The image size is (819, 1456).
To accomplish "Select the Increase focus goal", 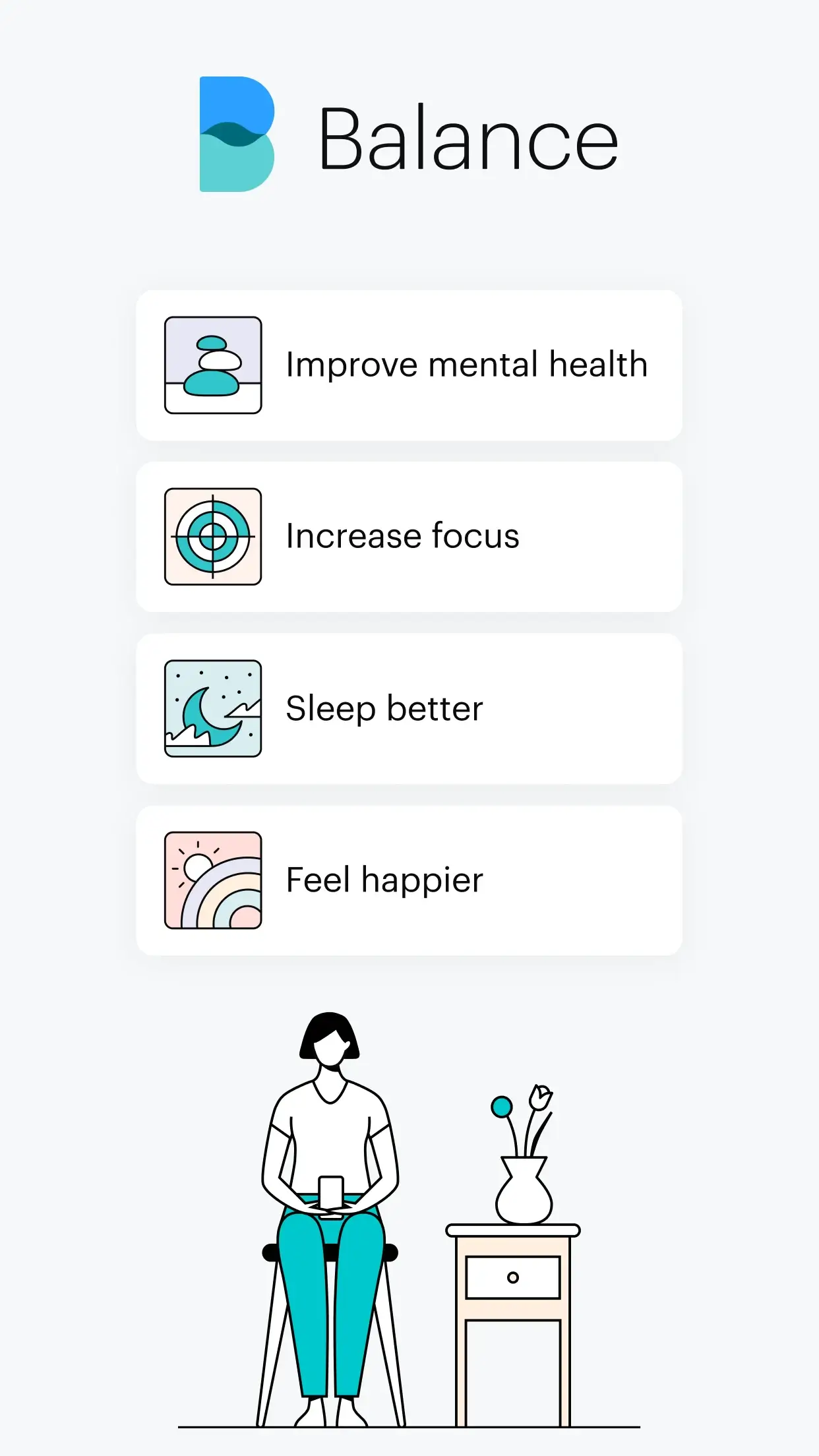I will 409,536.
